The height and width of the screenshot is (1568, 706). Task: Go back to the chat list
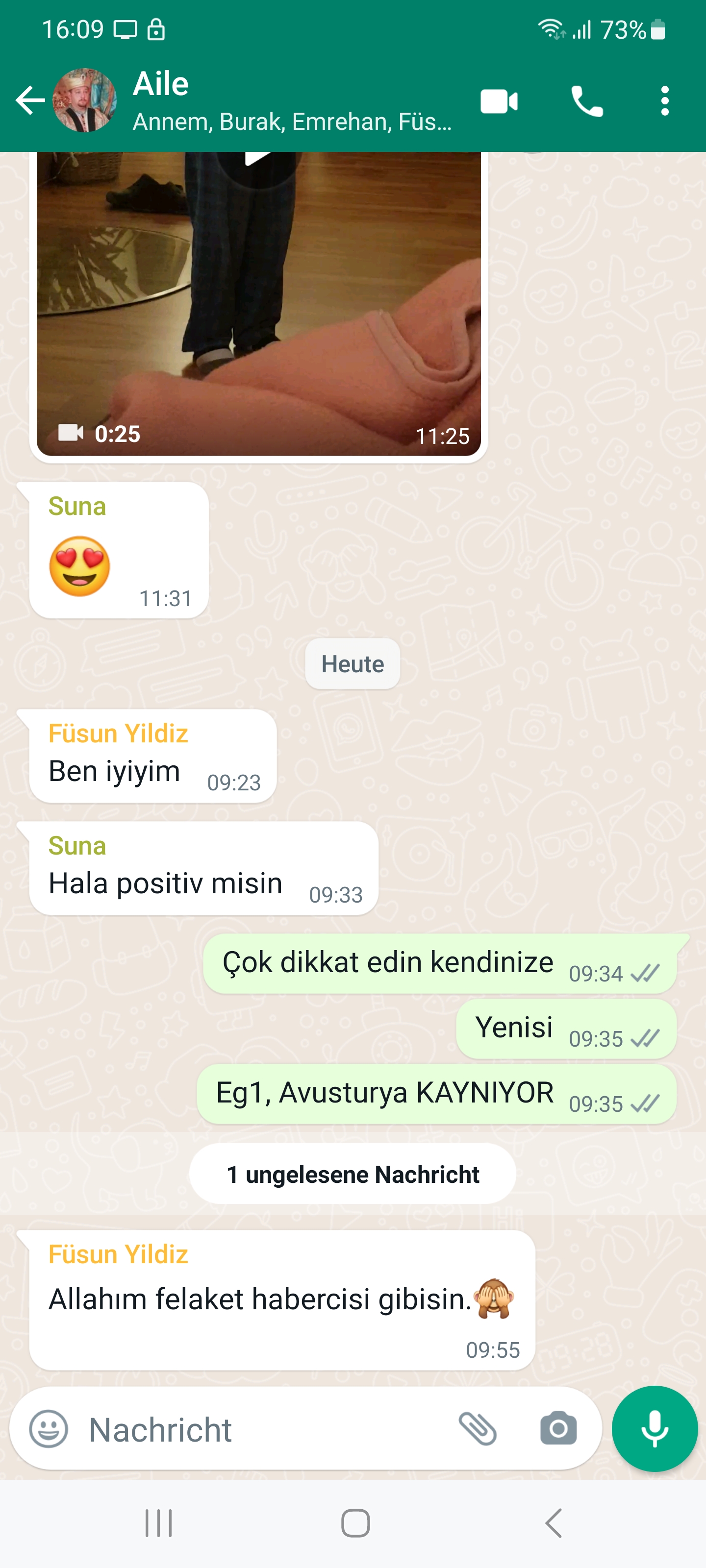(x=29, y=100)
